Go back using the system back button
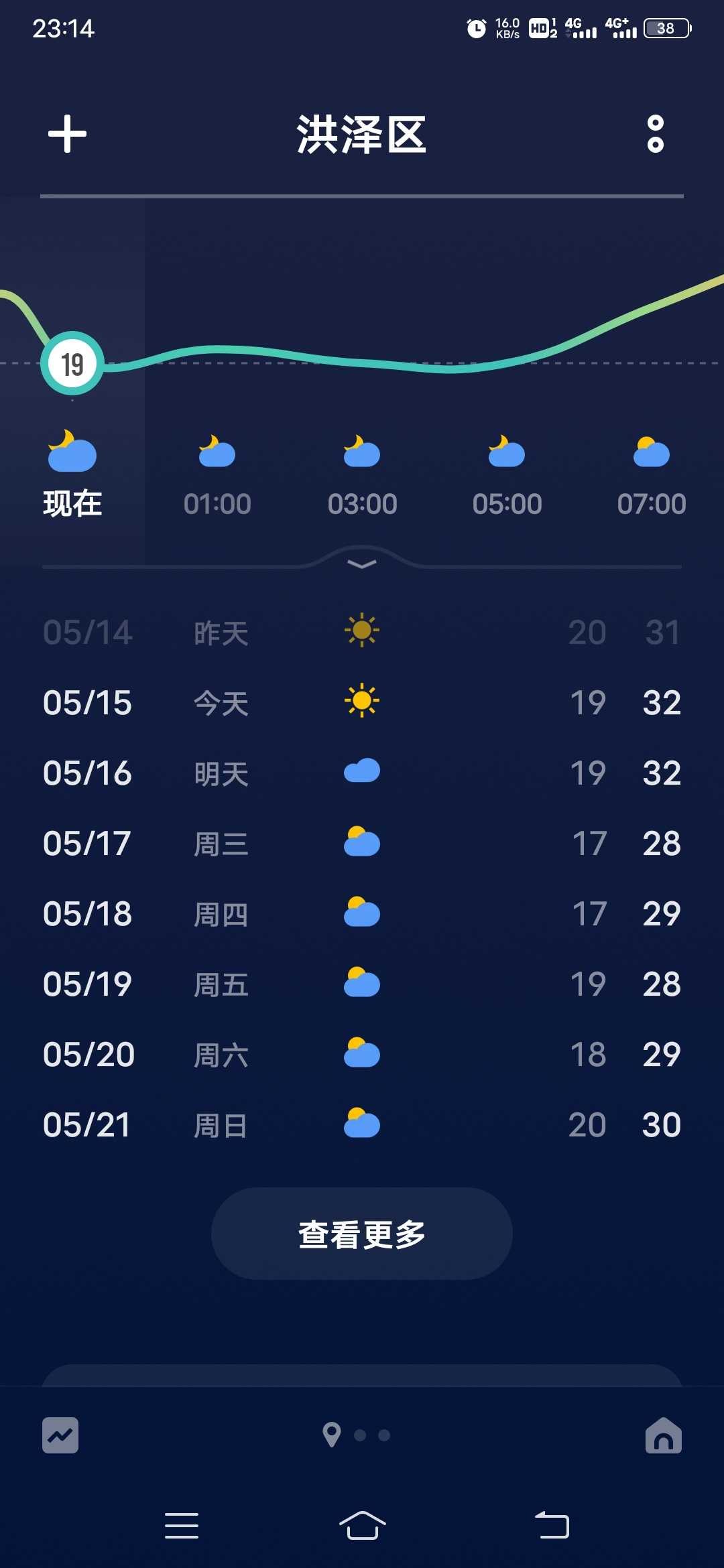 pos(552,1526)
